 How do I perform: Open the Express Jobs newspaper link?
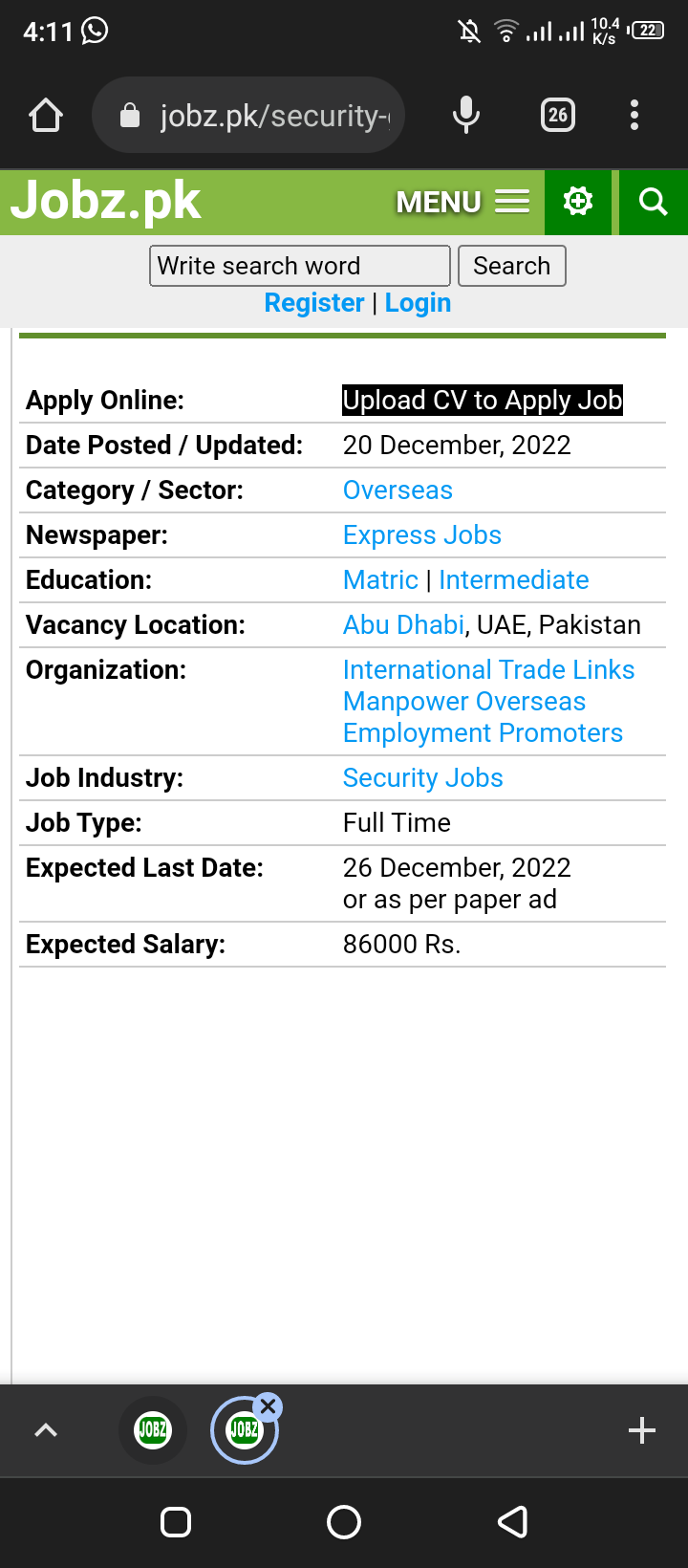[x=421, y=535]
